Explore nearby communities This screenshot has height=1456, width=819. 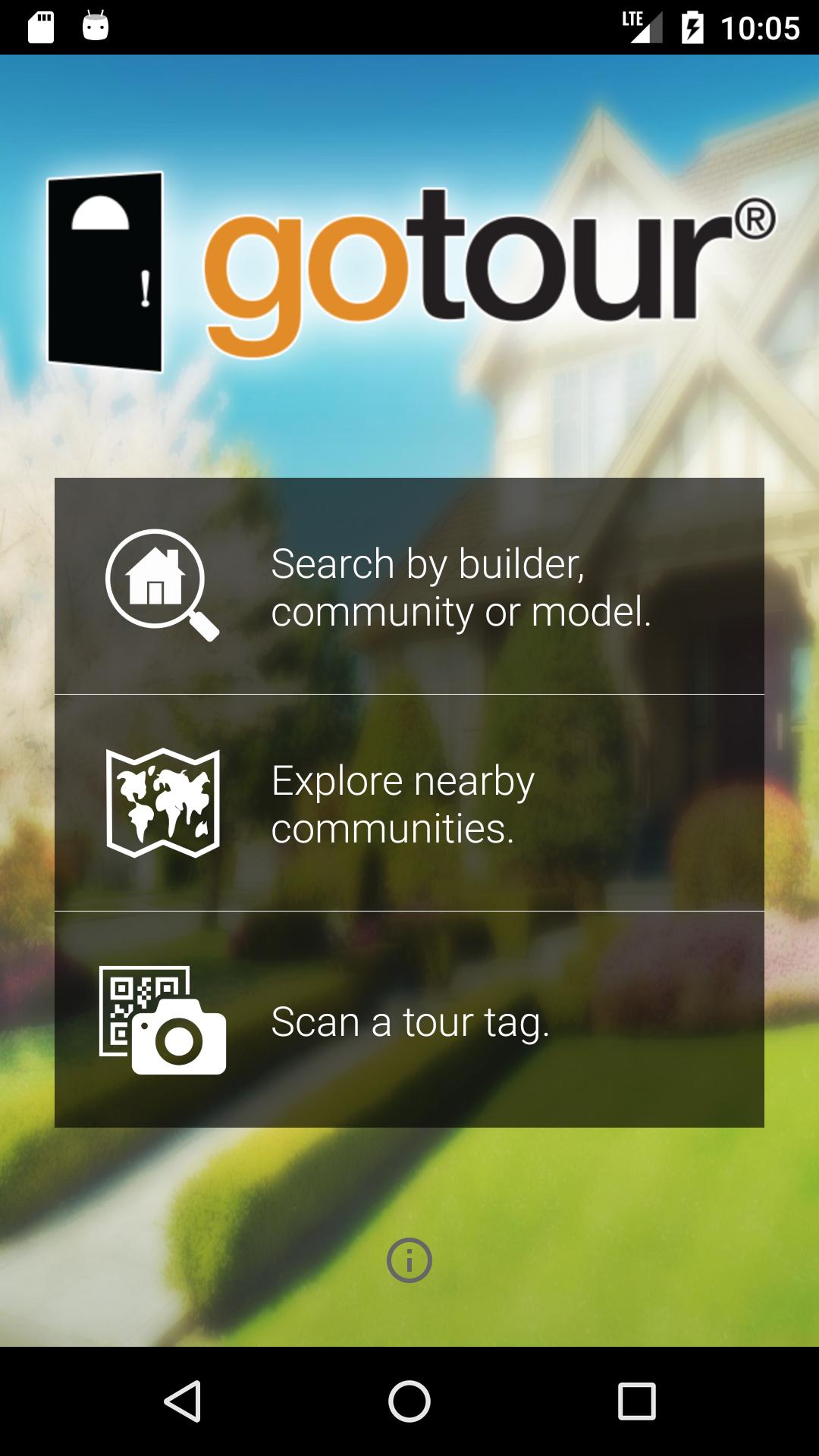409,803
